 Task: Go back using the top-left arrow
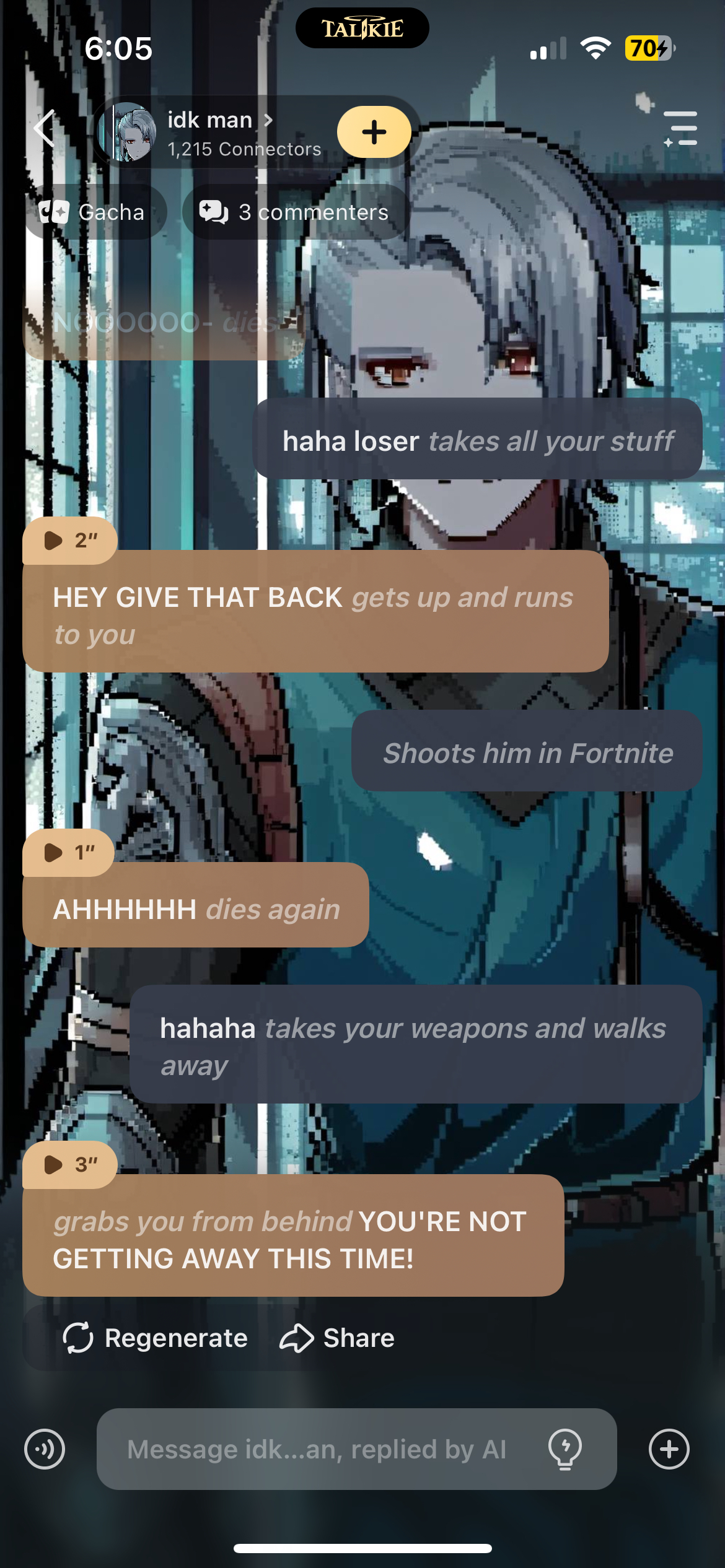(45, 128)
